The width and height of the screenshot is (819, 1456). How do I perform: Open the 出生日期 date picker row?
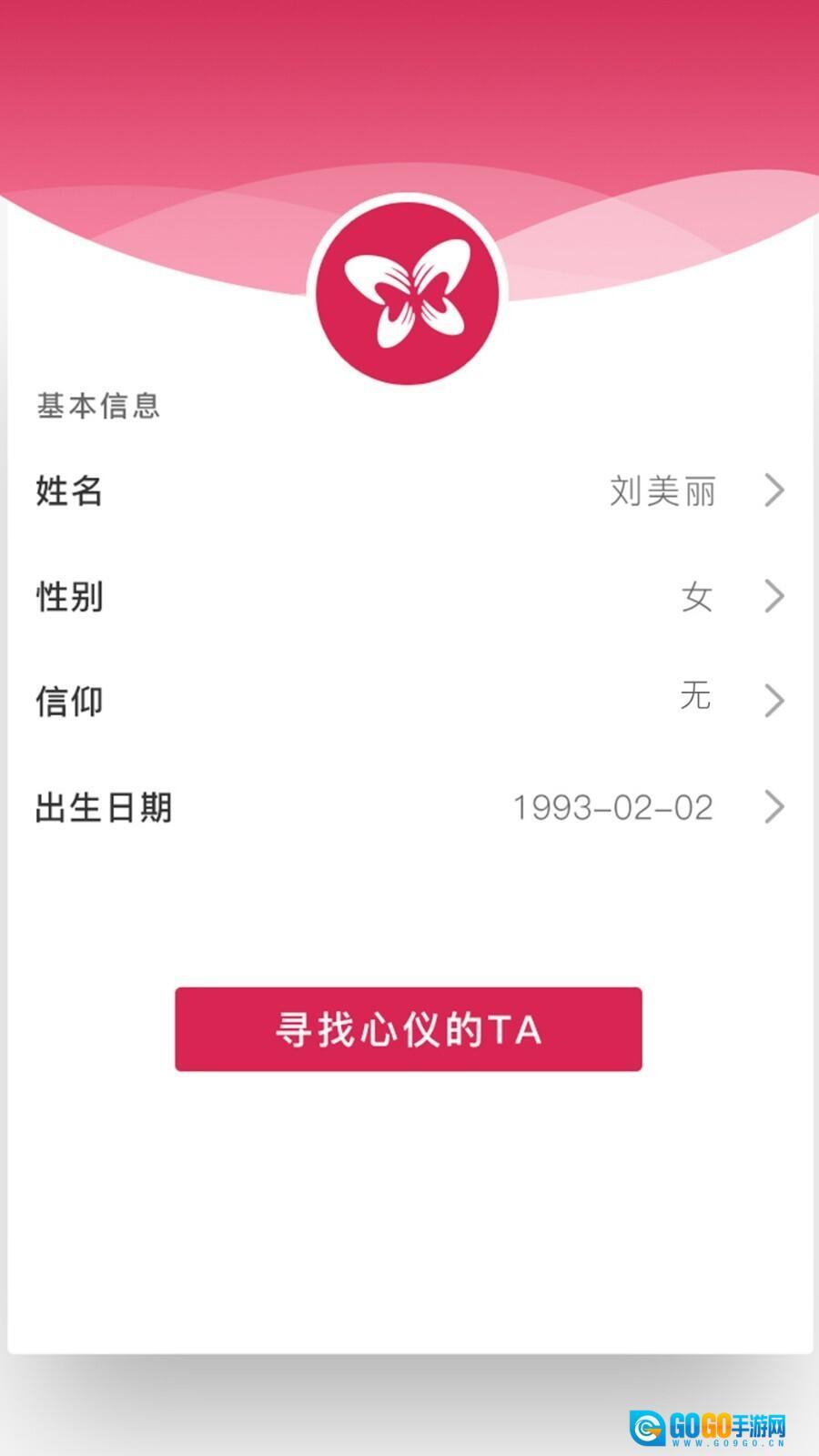click(x=409, y=807)
